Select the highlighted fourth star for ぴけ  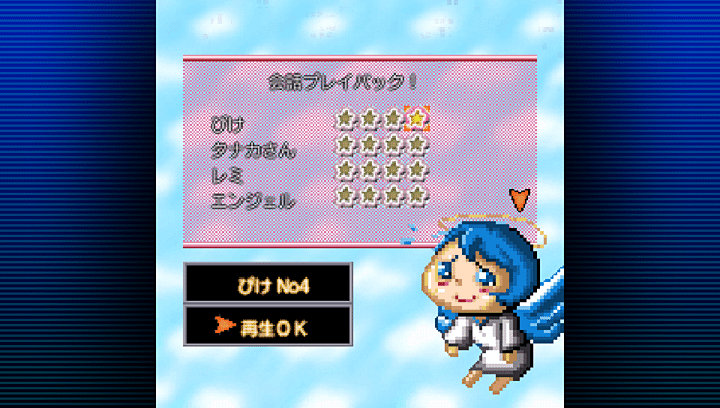418,119
